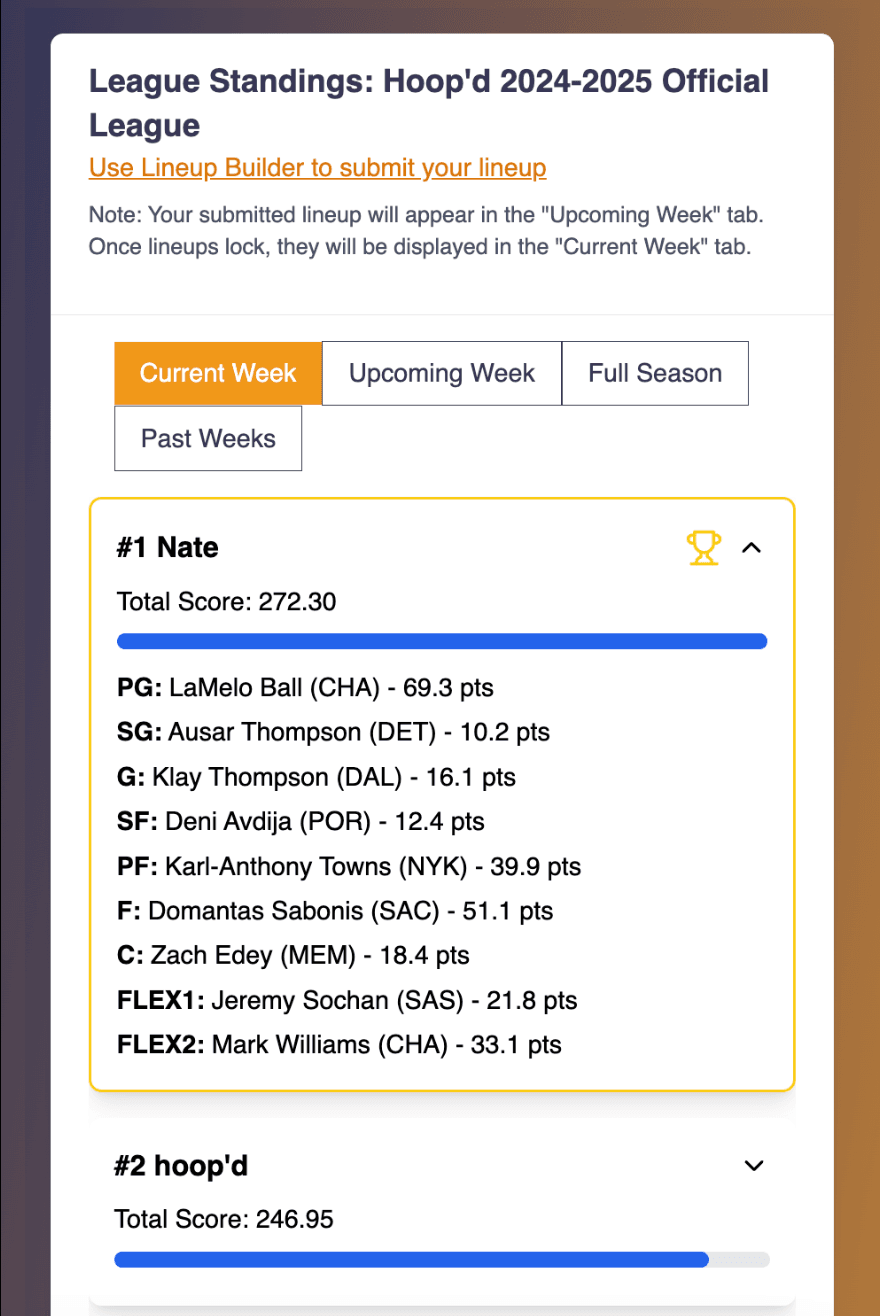Open the Past Weeks tab
Image resolution: width=880 pixels, height=1316 pixels.
208,438
